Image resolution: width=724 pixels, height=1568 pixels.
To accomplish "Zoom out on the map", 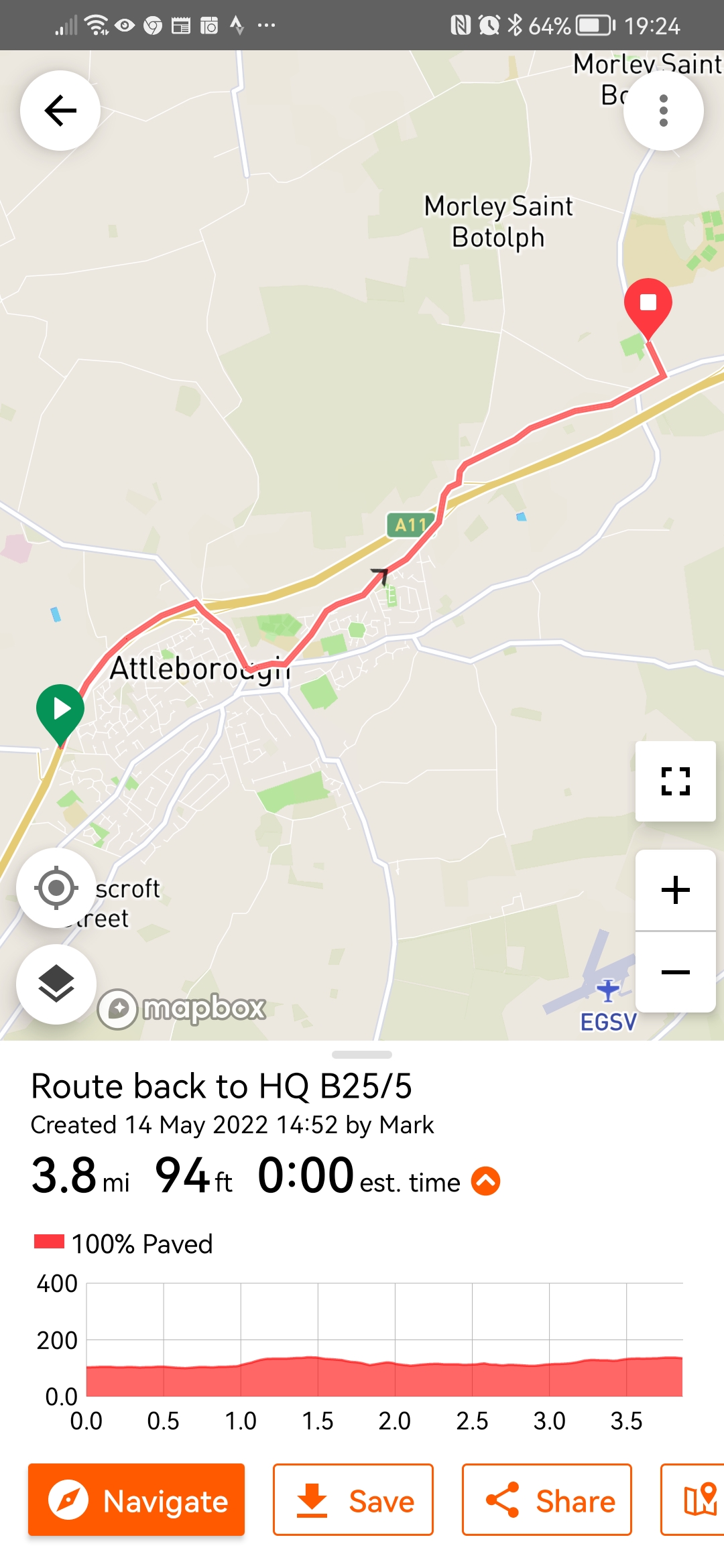I will (675, 972).
